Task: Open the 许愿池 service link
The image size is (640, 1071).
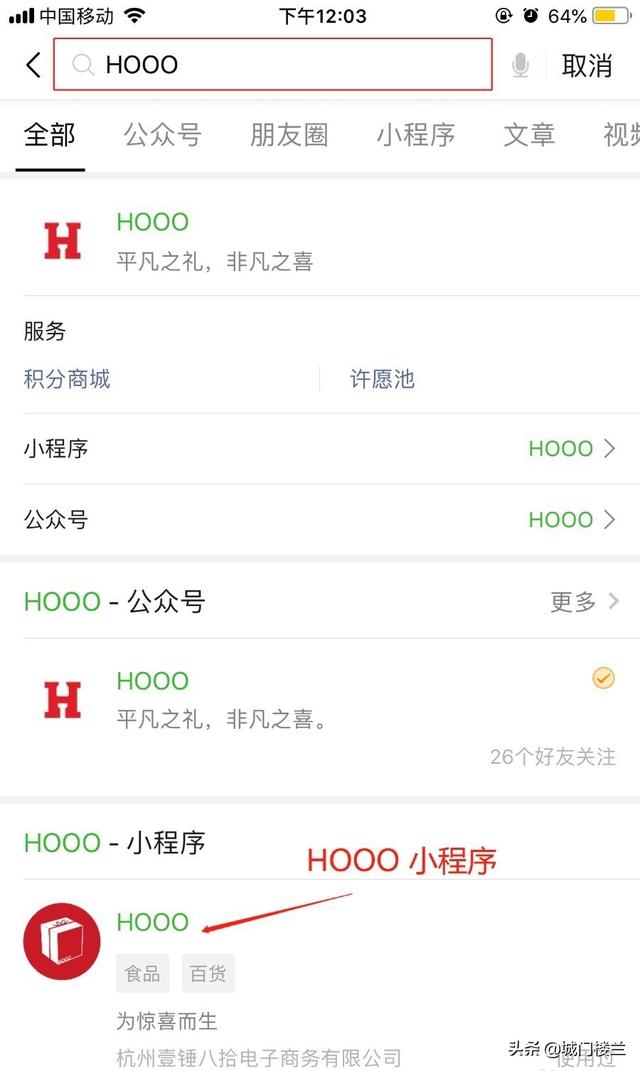Action: (382, 379)
